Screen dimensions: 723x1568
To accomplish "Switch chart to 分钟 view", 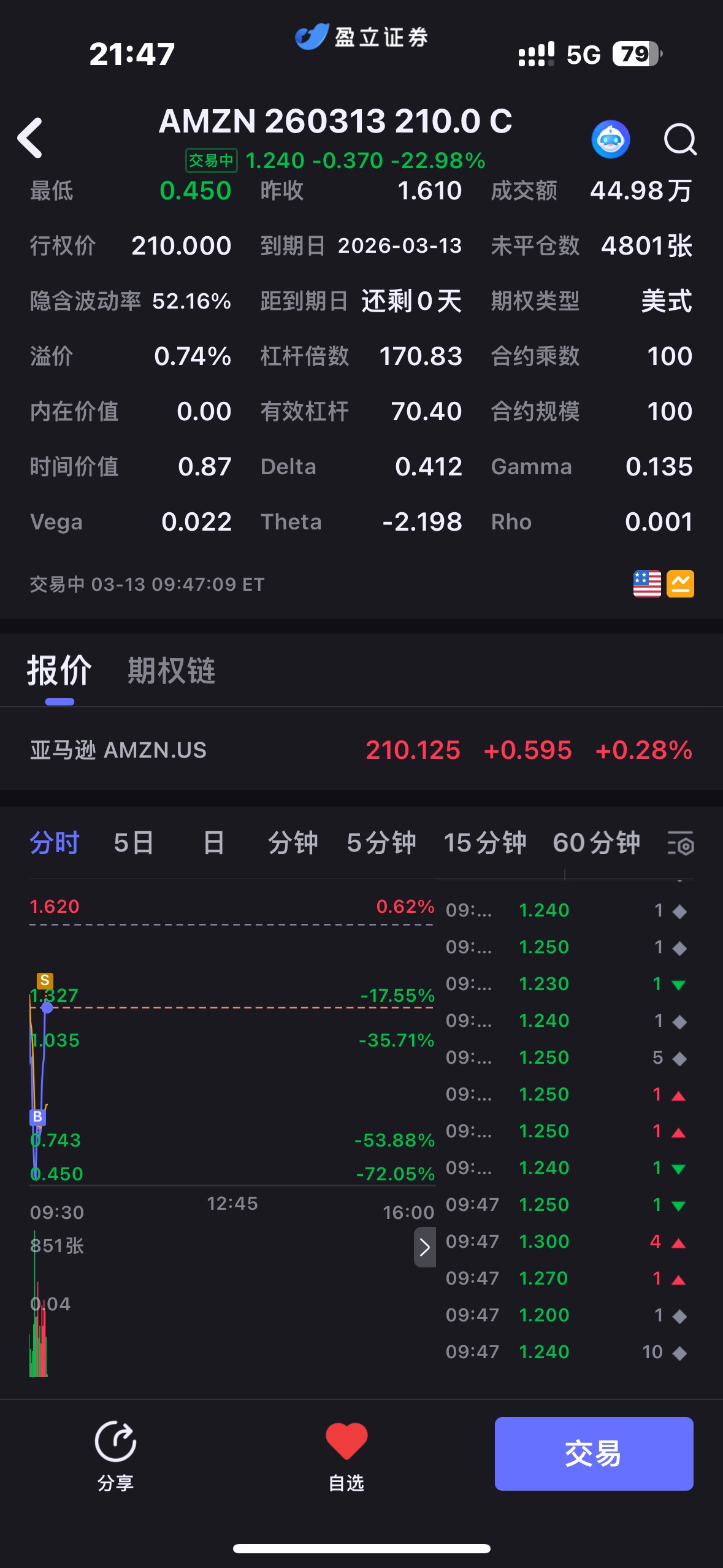I will coord(293,843).
